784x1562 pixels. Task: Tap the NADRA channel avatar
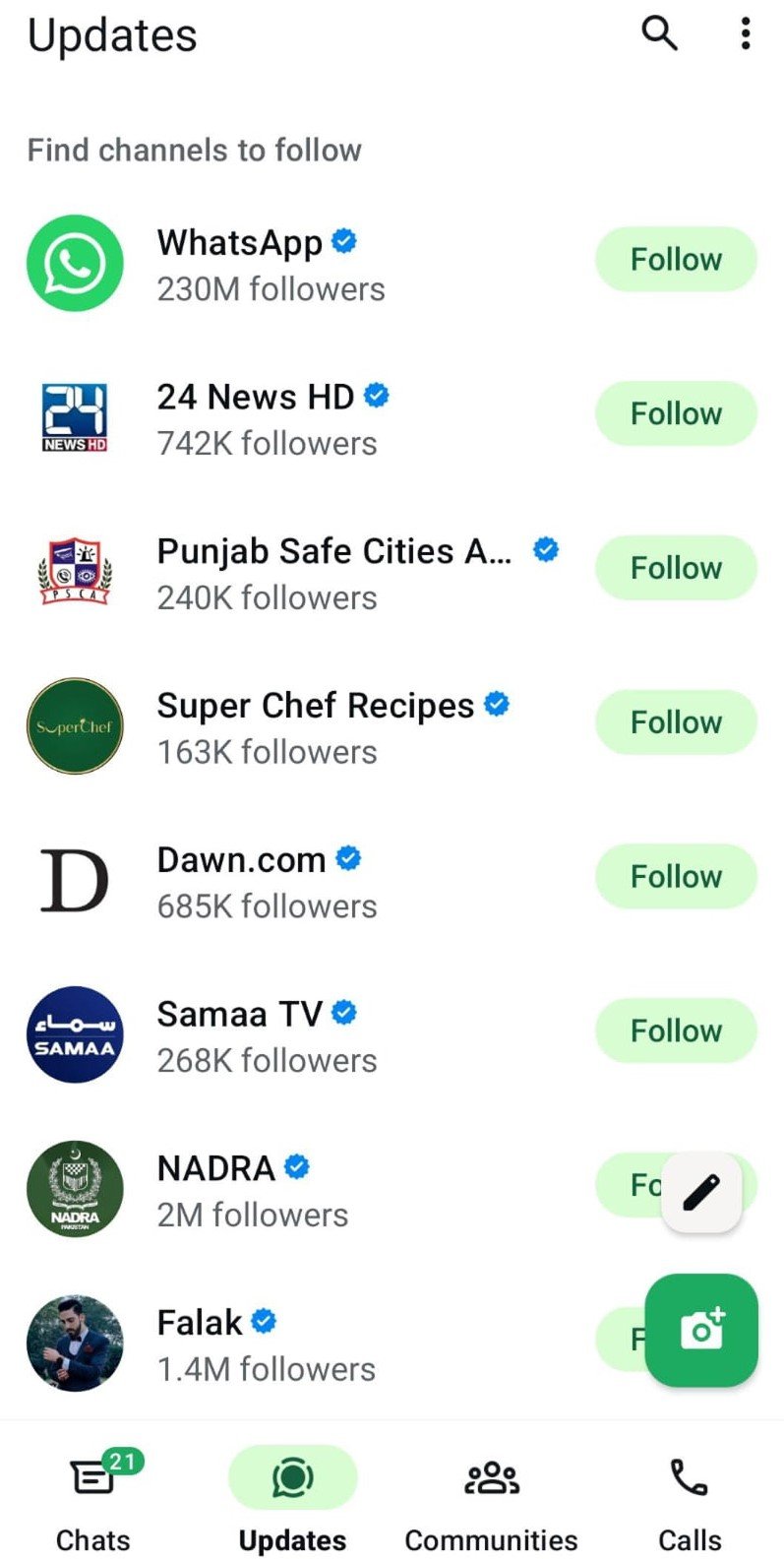pos(75,1189)
